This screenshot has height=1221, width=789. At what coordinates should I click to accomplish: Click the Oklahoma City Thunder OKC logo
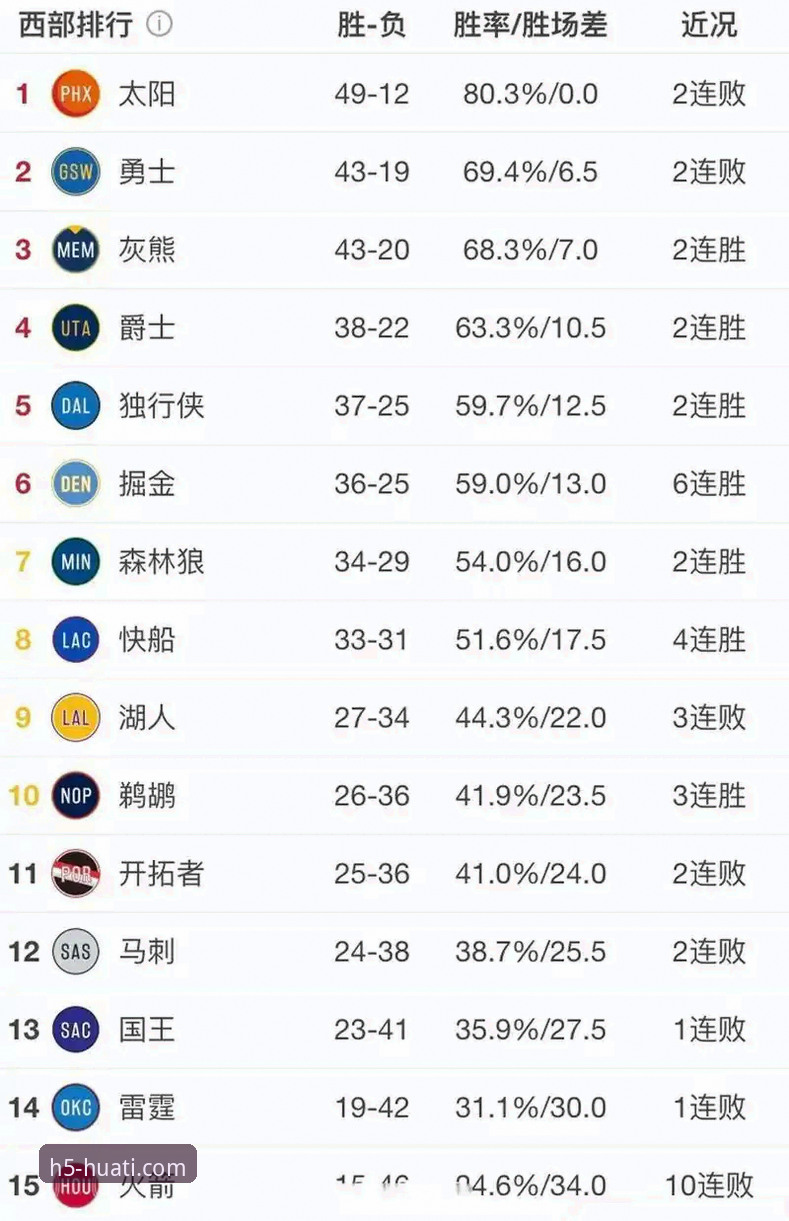click(75, 1108)
